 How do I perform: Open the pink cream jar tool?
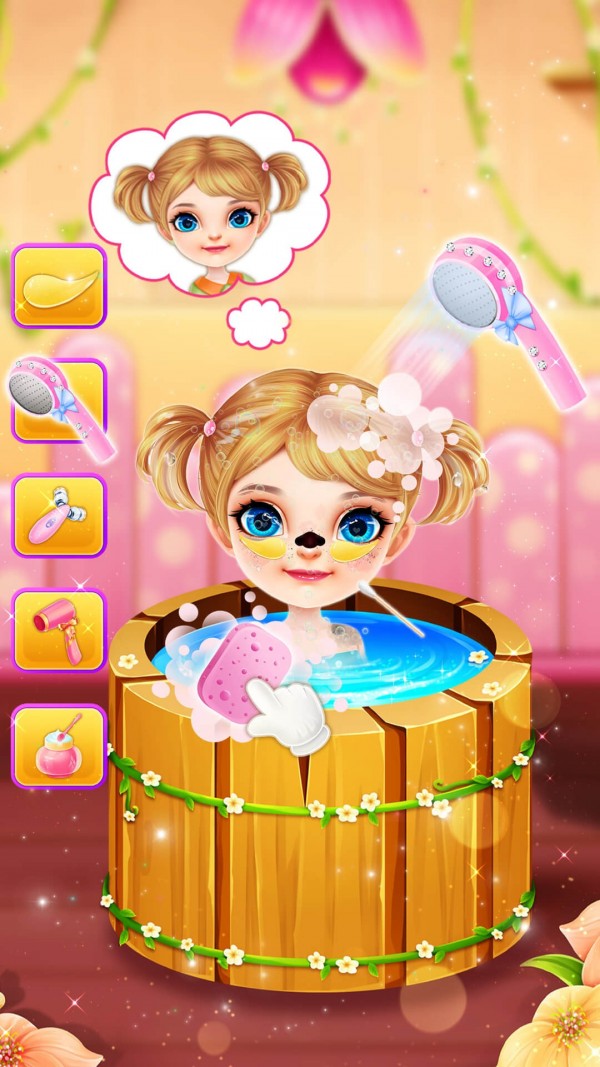pos(58,746)
